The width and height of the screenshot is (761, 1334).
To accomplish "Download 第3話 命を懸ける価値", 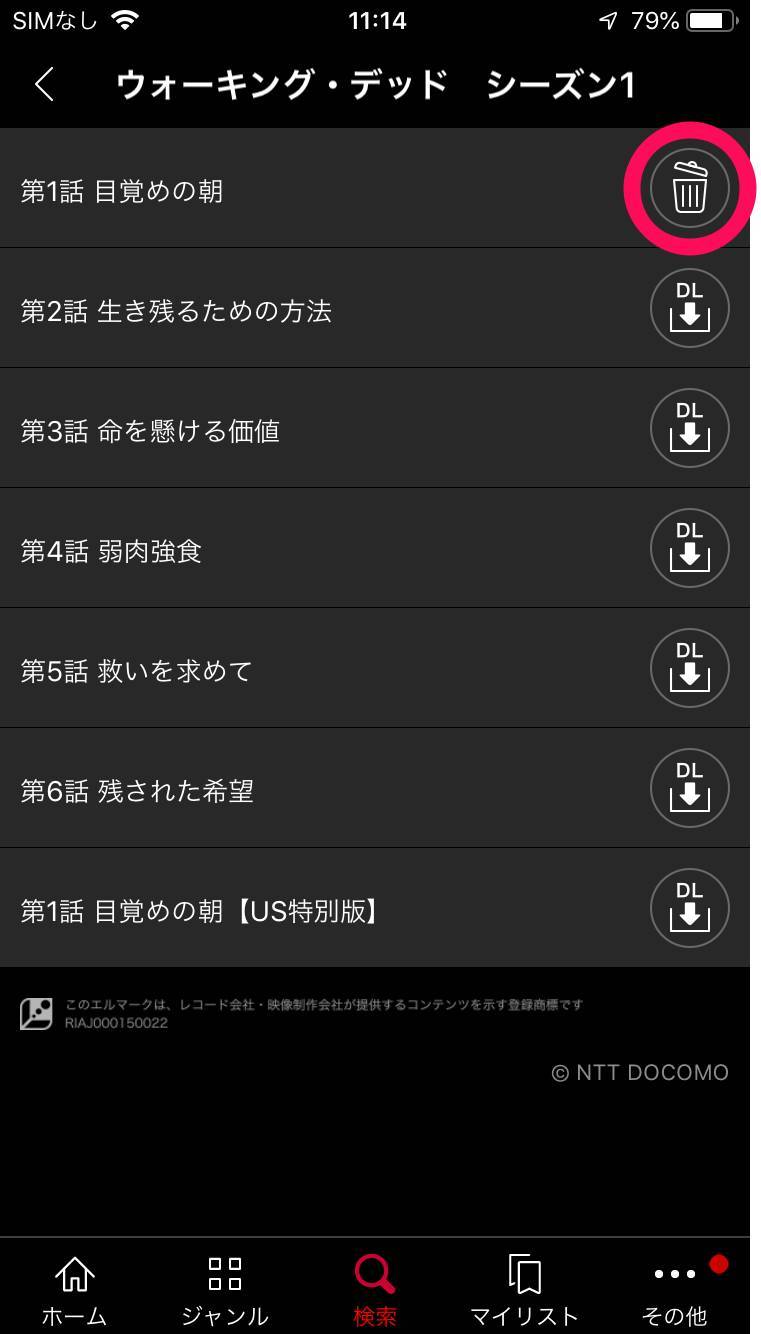I will pos(690,428).
